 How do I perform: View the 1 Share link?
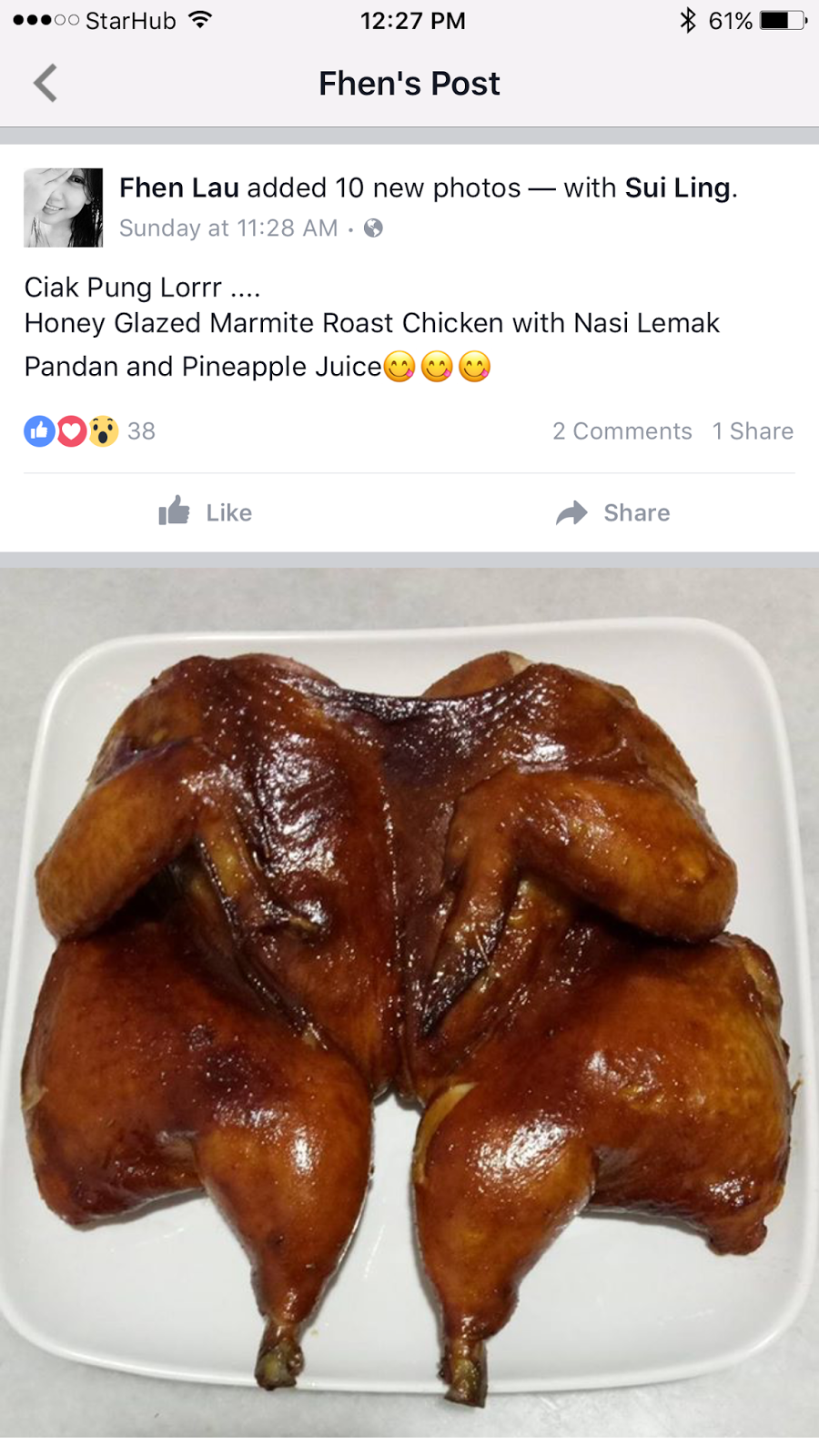coord(753,431)
